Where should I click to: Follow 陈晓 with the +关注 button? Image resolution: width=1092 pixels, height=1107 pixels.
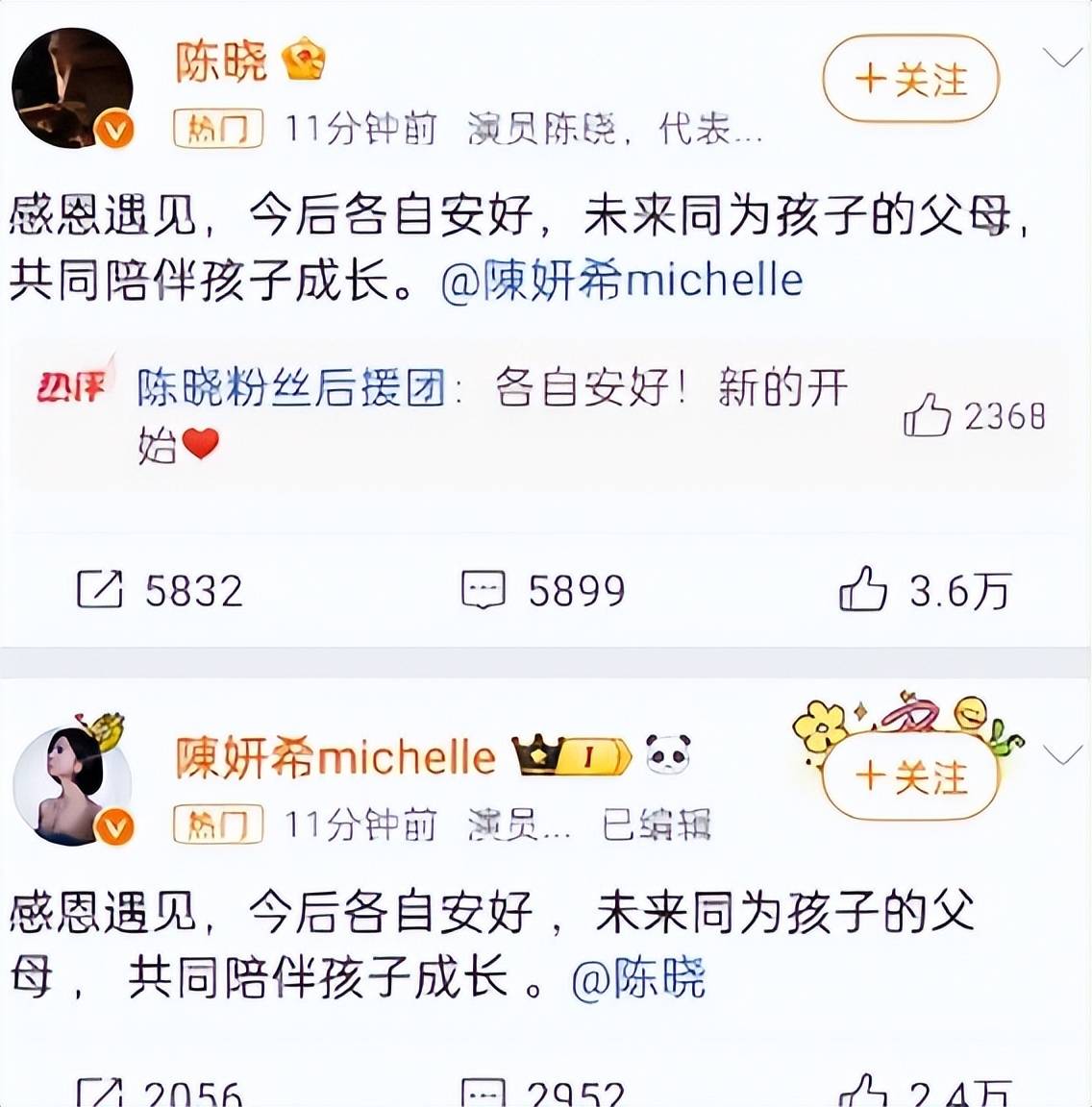[910, 80]
